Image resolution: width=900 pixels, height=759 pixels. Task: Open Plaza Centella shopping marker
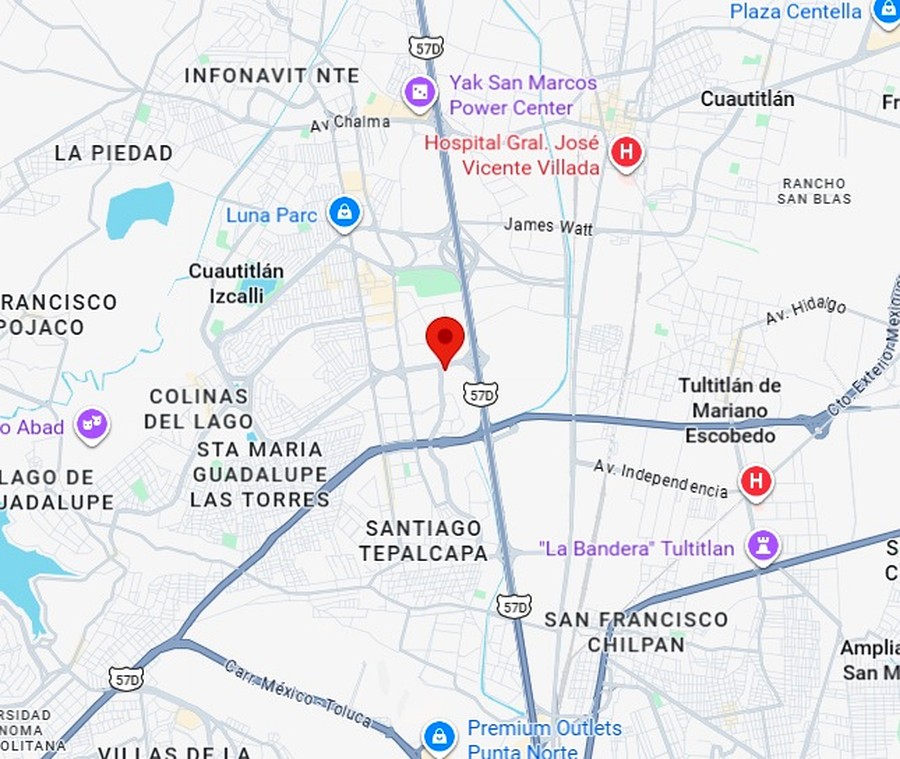[885, 11]
